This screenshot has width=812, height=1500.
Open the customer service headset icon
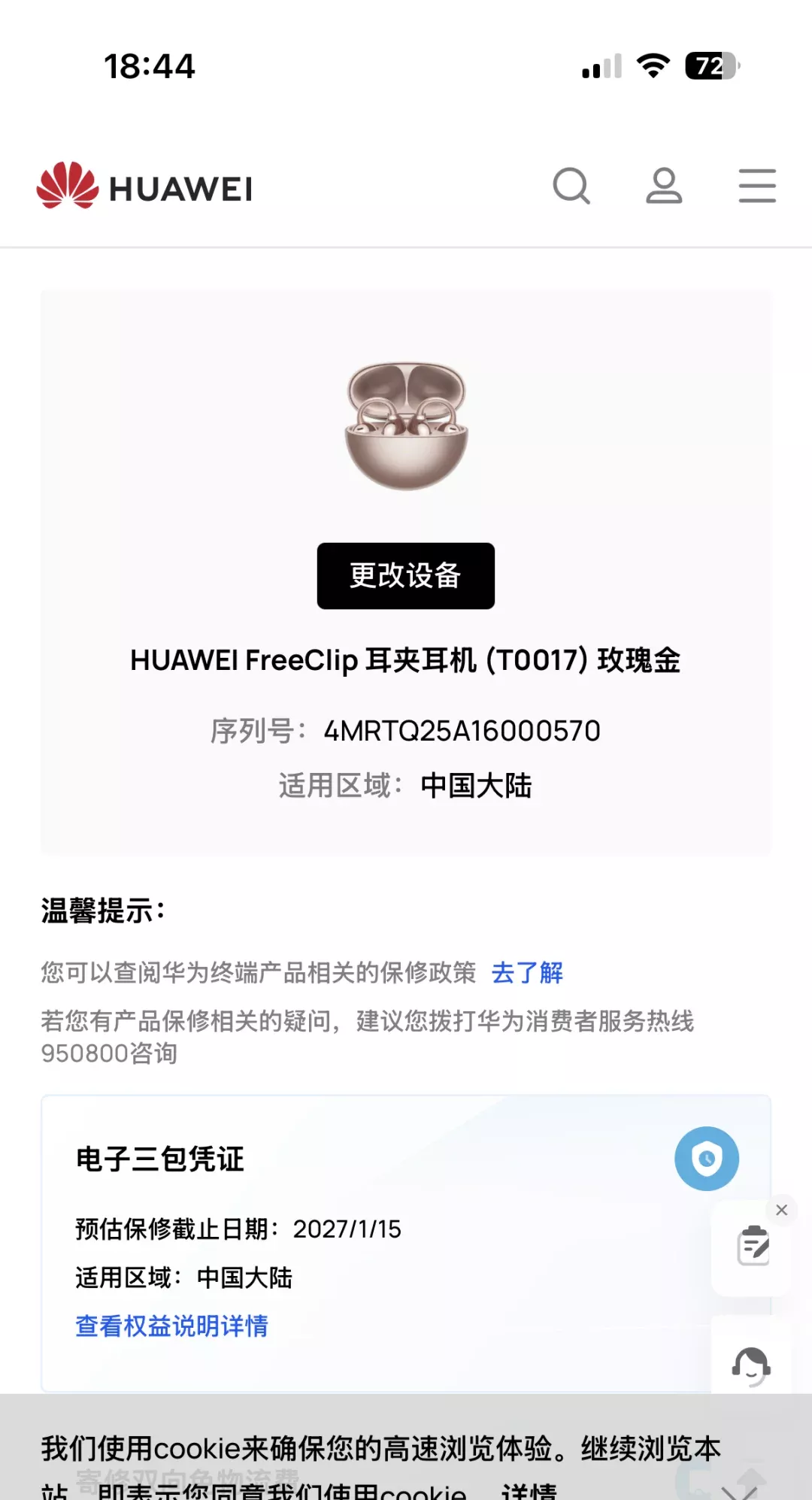coord(751,1364)
